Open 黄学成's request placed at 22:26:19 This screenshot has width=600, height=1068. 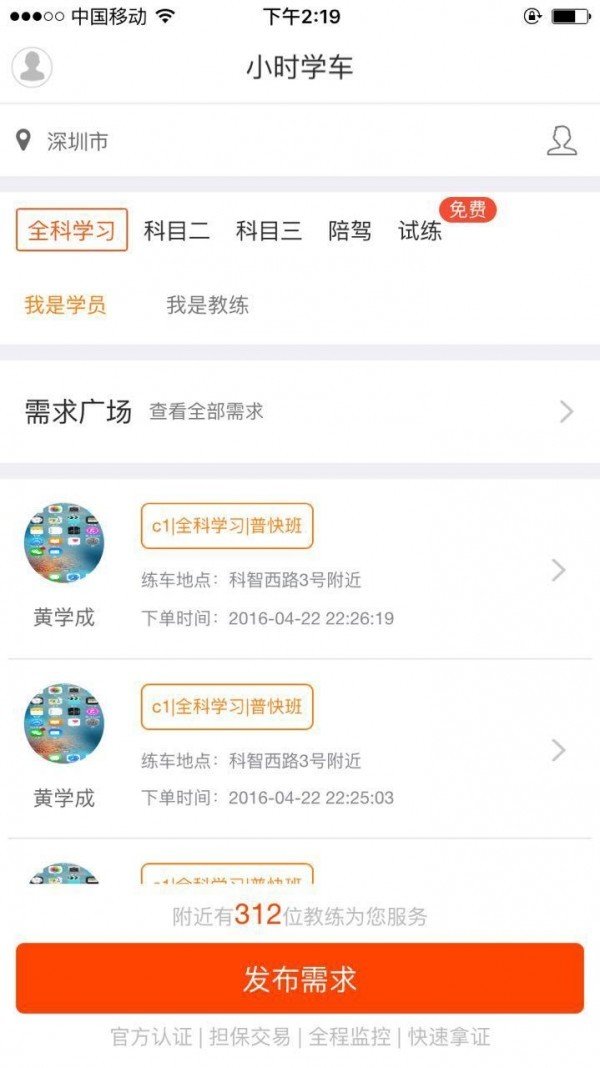point(300,569)
